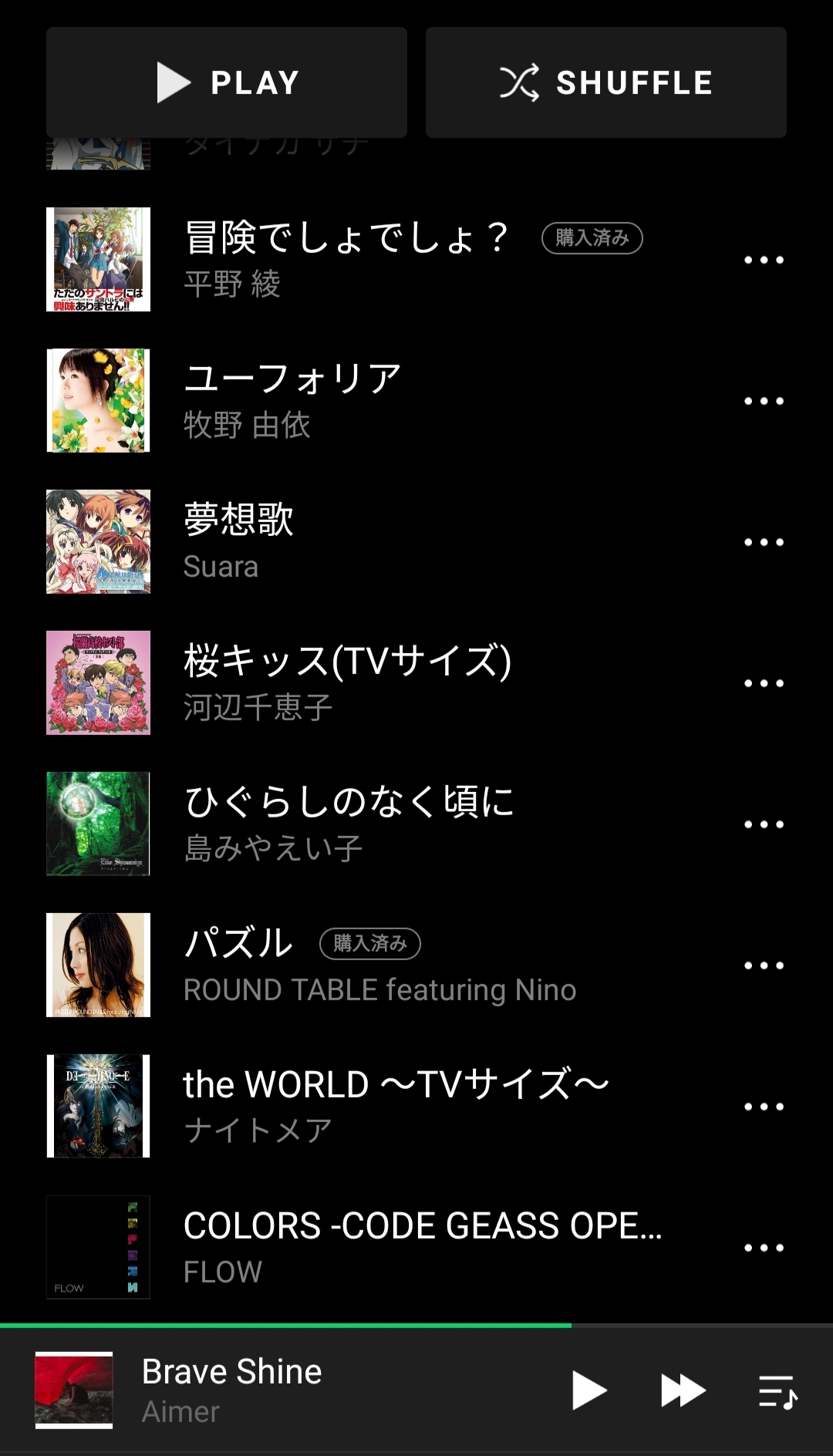Open more options for パズル
This screenshot has height=1456, width=833.
(764, 966)
